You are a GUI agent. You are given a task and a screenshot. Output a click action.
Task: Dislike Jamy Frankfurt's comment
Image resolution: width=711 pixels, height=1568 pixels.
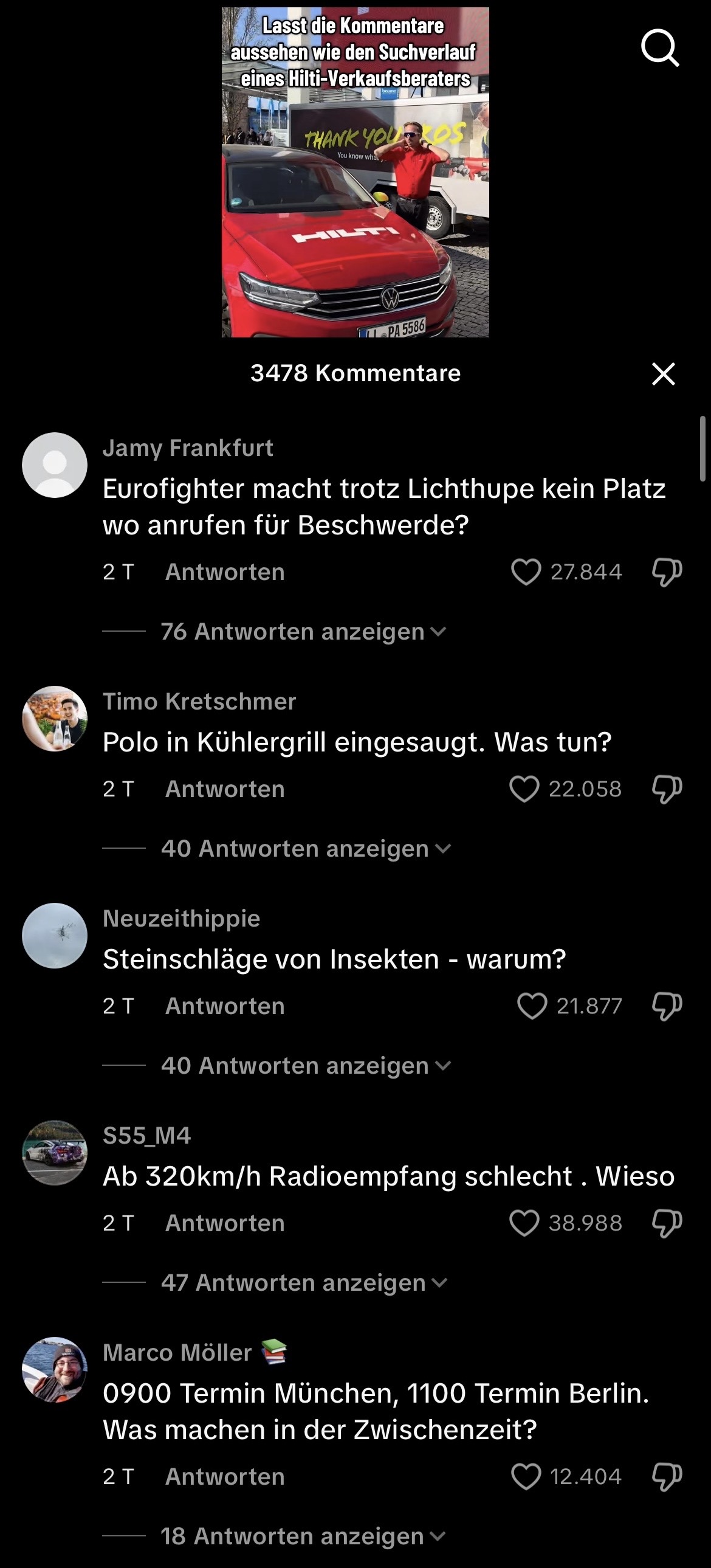667,572
